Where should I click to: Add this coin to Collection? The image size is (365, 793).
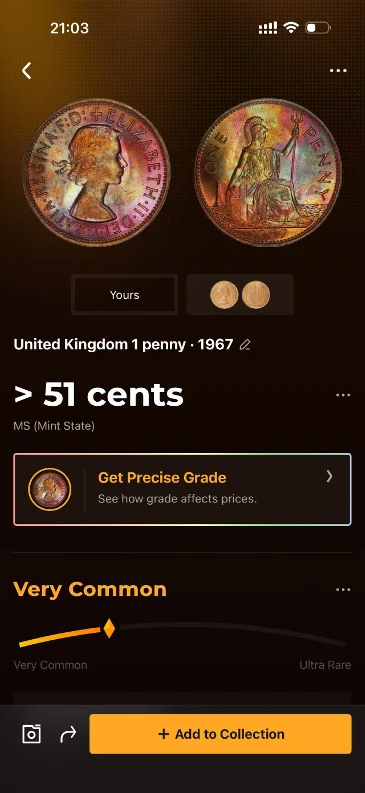(x=220, y=734)
